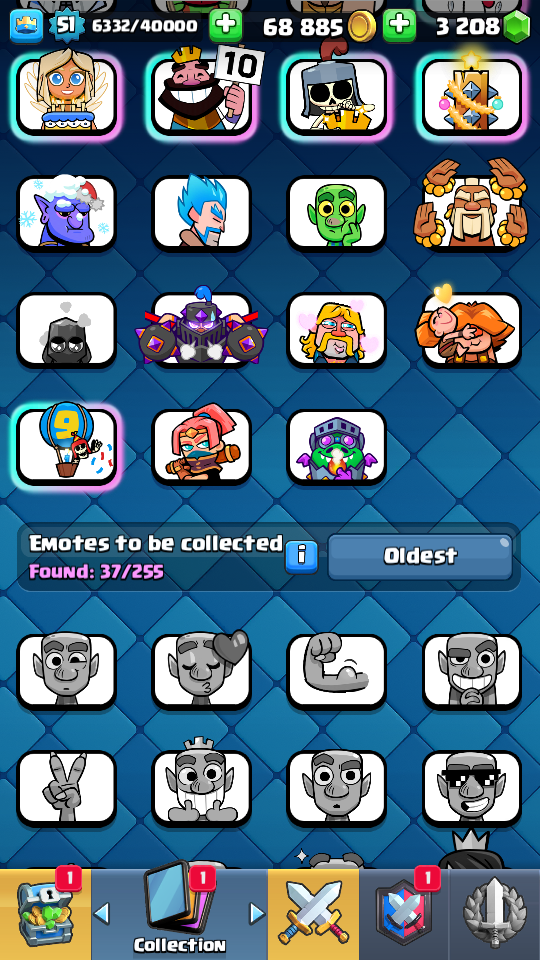
Task: Tap the green plus next to the gold count
Action: [x=399, y=26]
